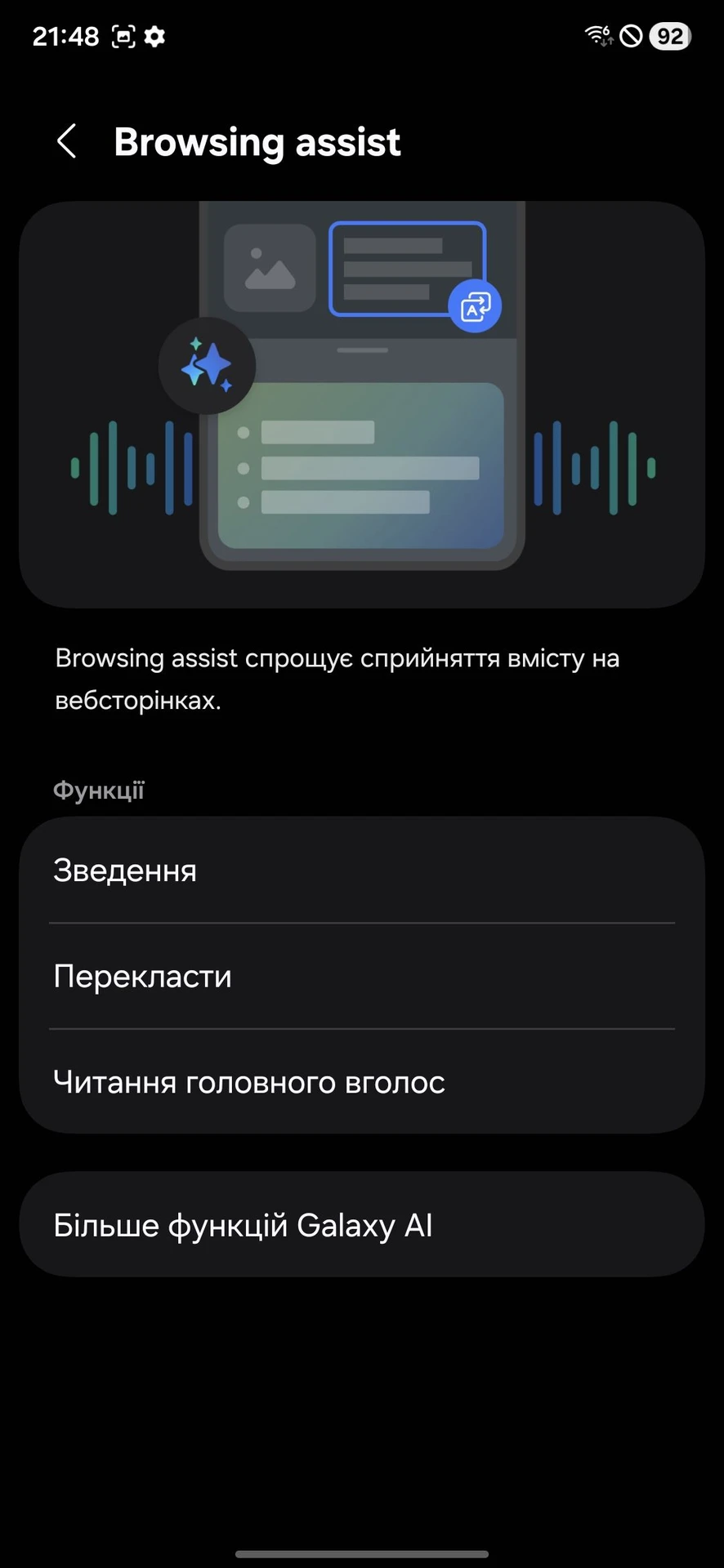Image resolution: width=724 pixels, height=1568 pixels.
Task: Open the Зведення function
Action: [x=361, y=871]
